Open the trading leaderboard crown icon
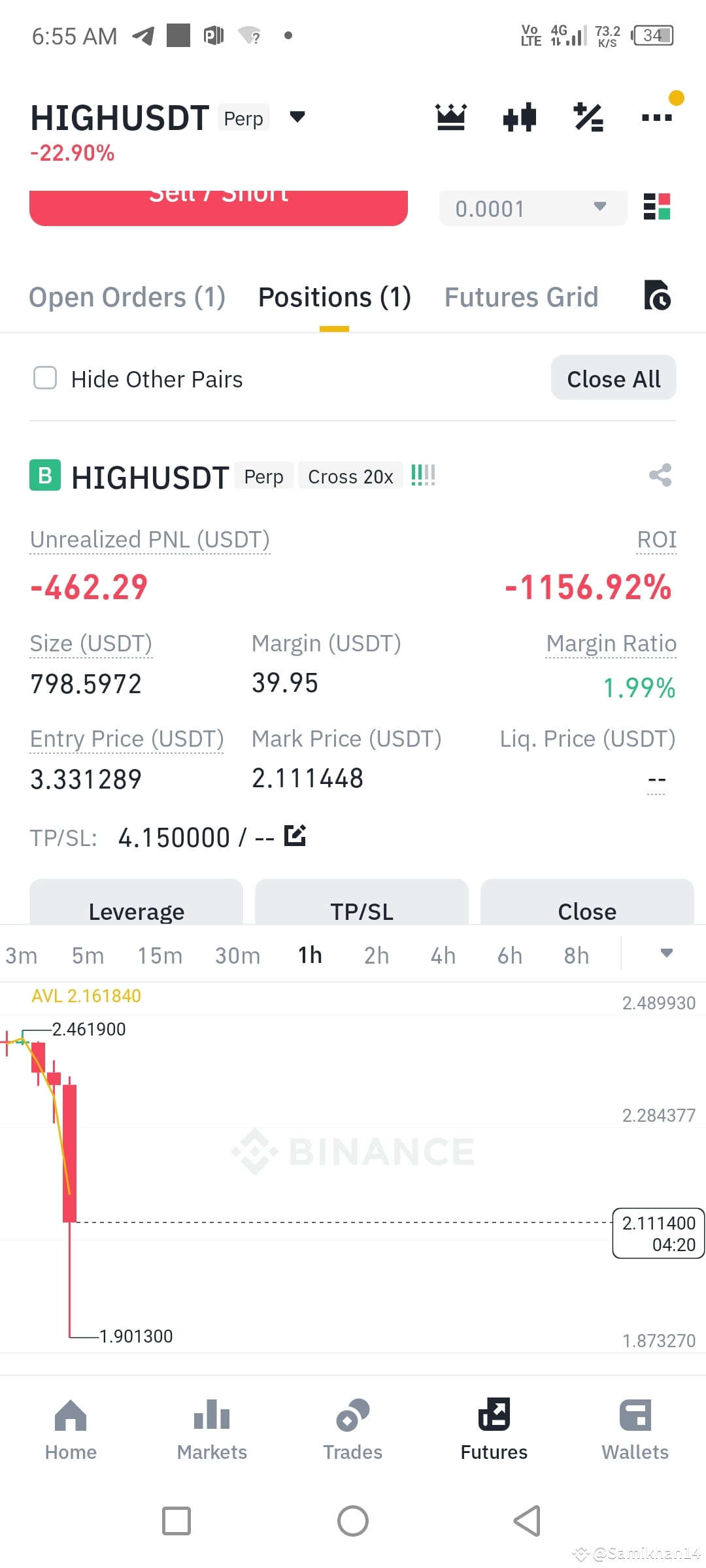 pos(451,118)
